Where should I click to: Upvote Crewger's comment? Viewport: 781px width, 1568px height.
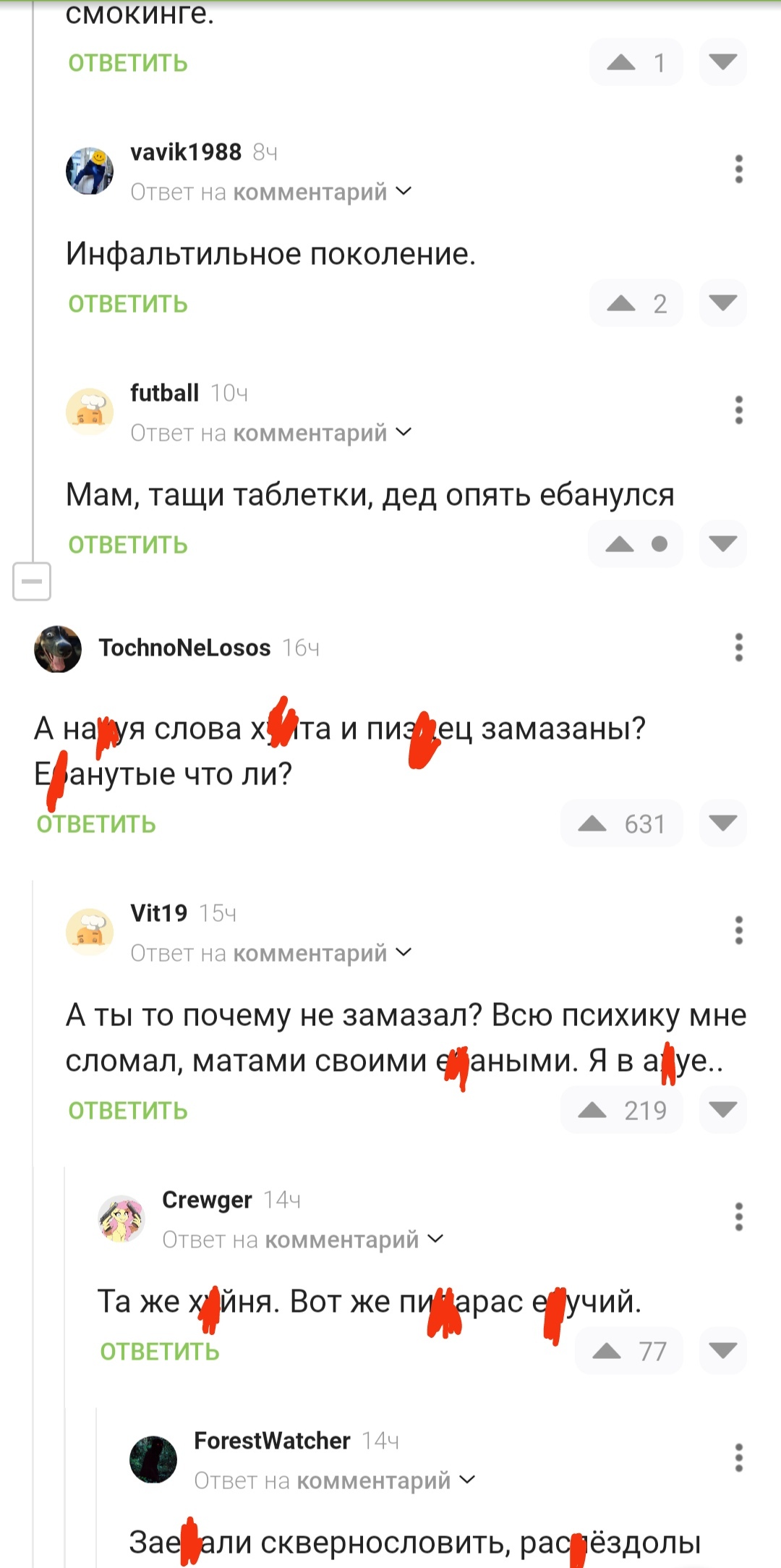point(607,1351)
